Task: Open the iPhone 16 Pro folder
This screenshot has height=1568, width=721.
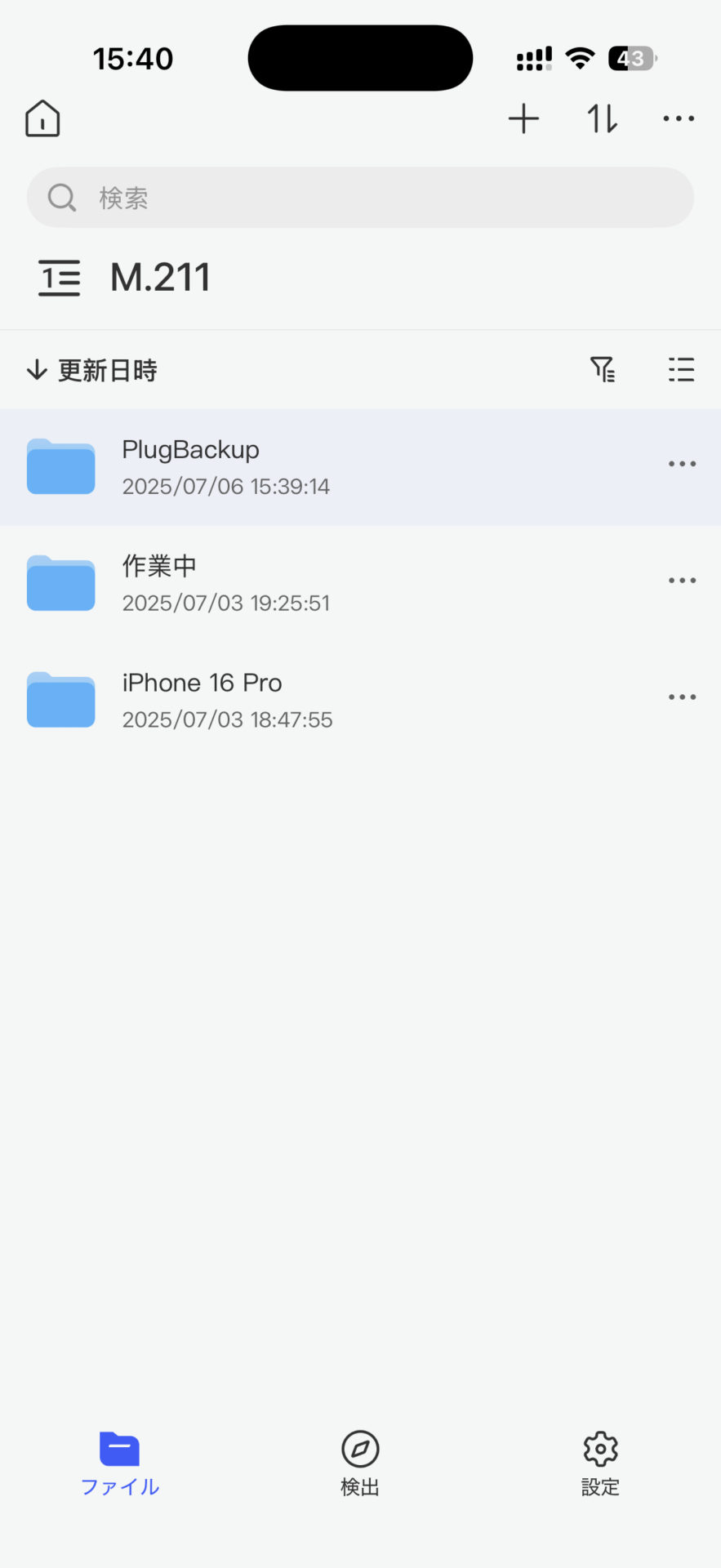Action: [360, 701]
